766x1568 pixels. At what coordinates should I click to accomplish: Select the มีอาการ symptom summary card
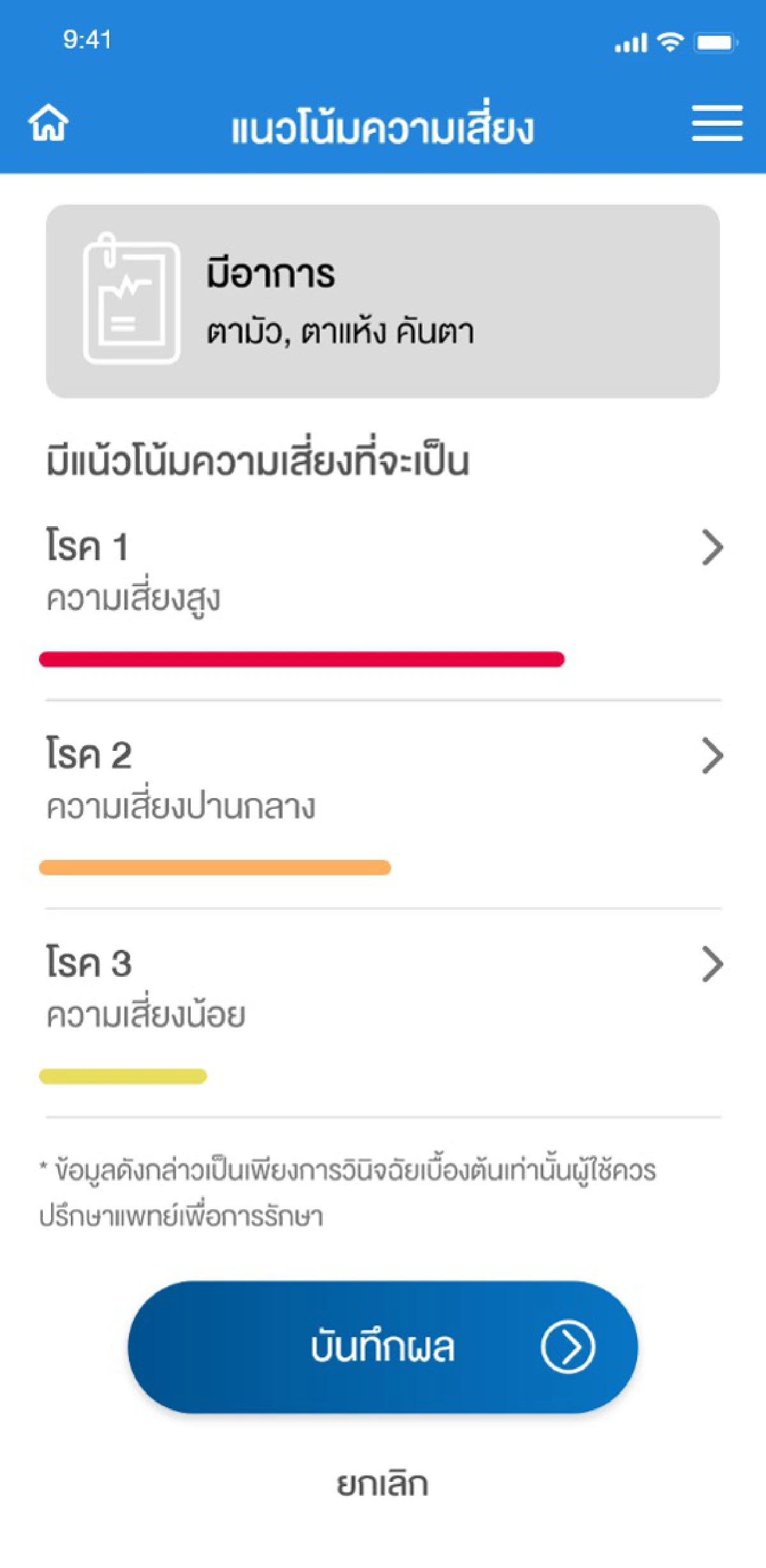(x=383, y=300)
